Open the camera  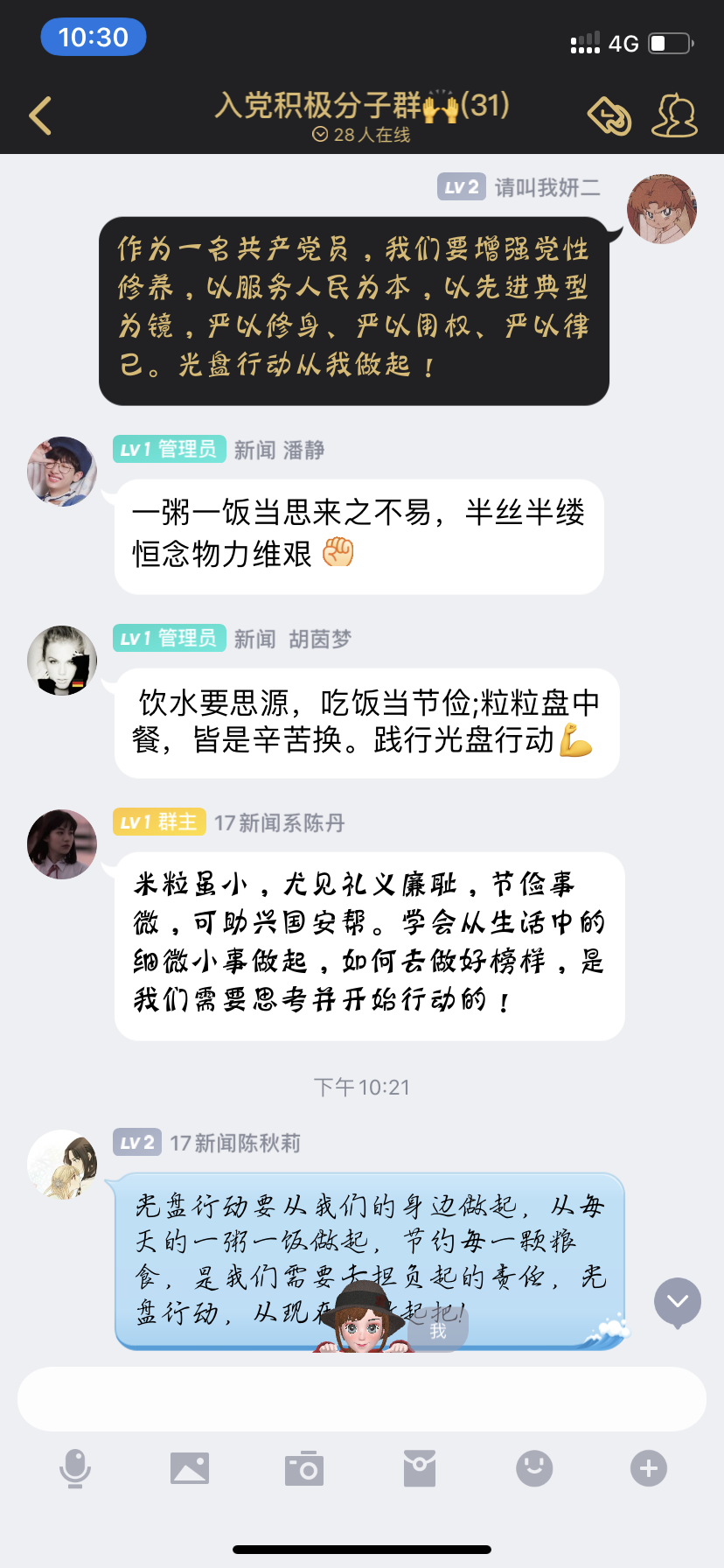(x=304, y=1468)
